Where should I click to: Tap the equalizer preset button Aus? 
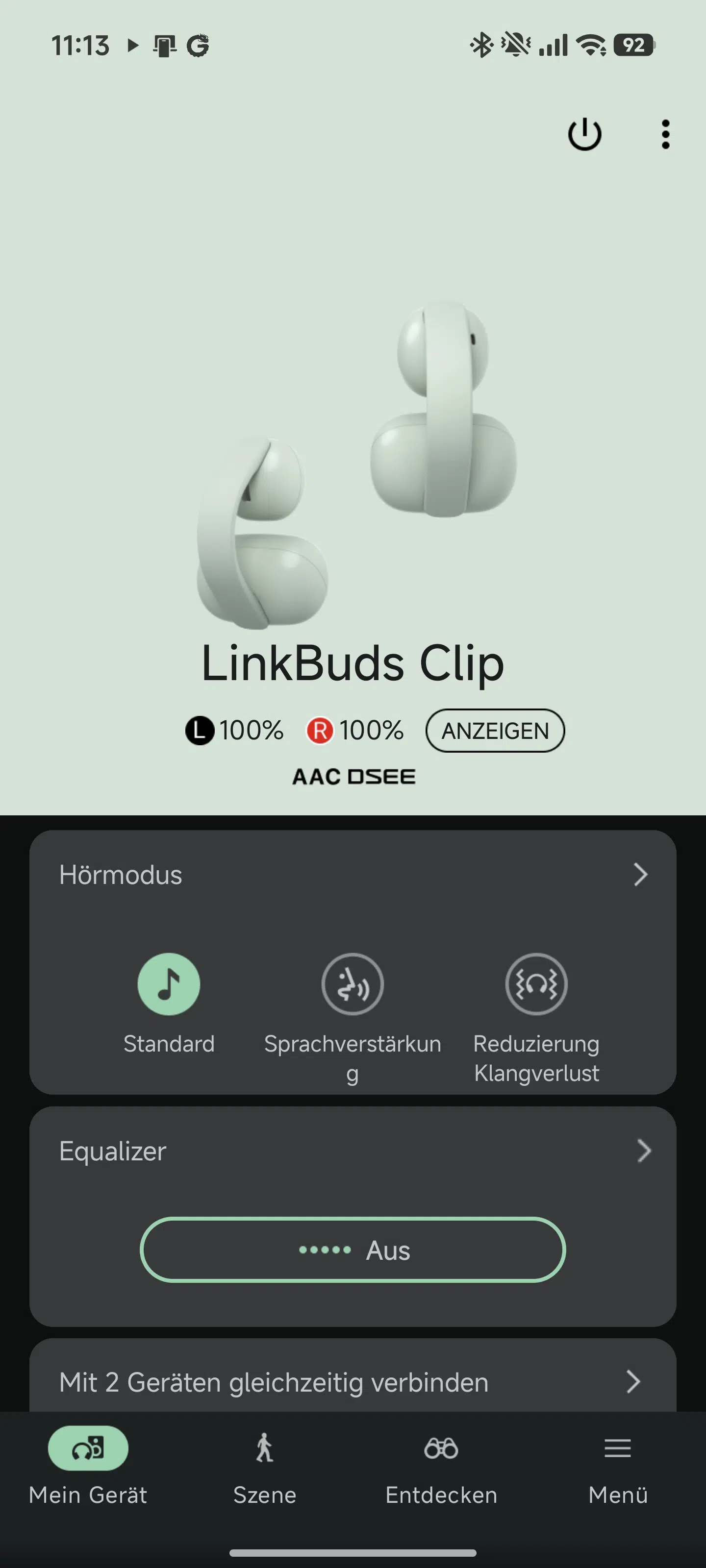352,1249
